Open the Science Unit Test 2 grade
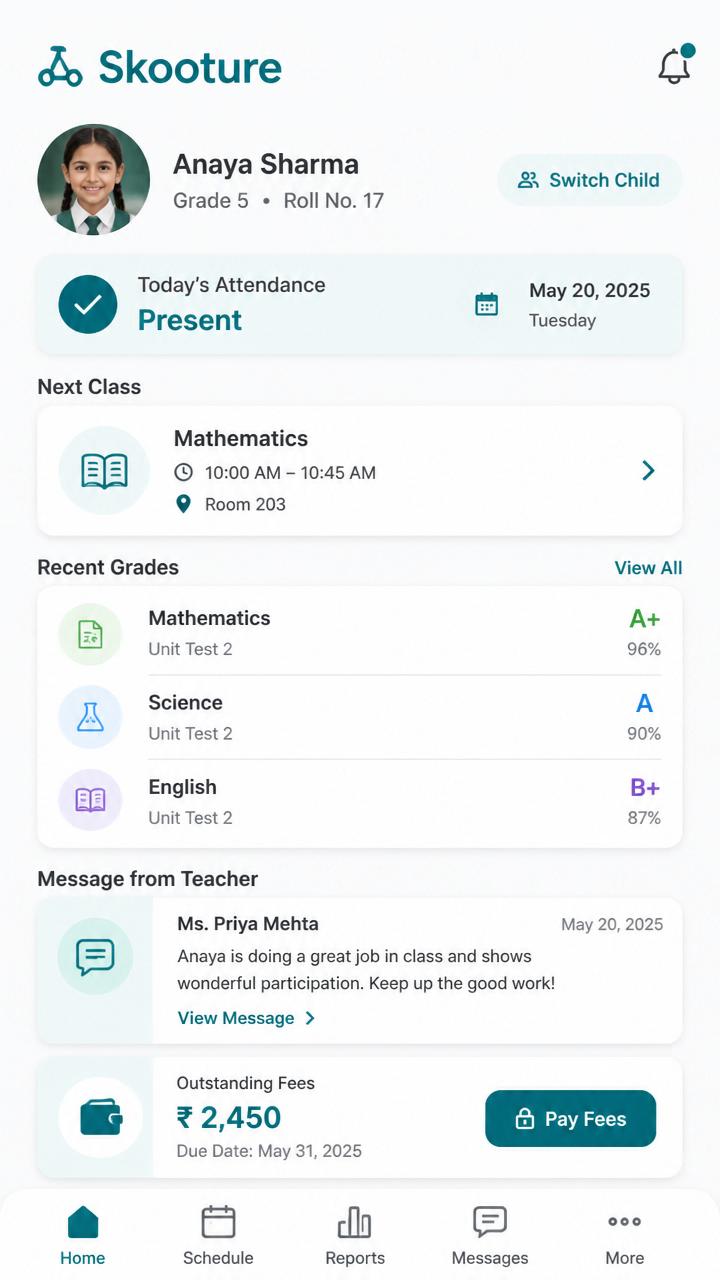 [x=360, y=717]
